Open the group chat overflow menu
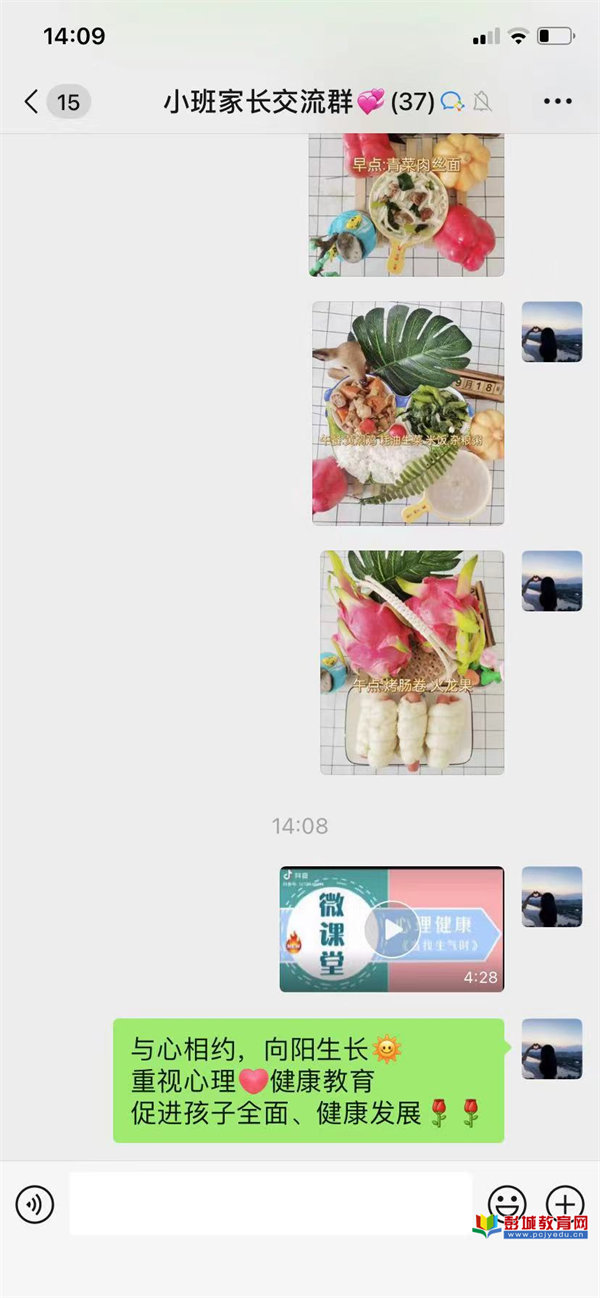 pos(557,101)
